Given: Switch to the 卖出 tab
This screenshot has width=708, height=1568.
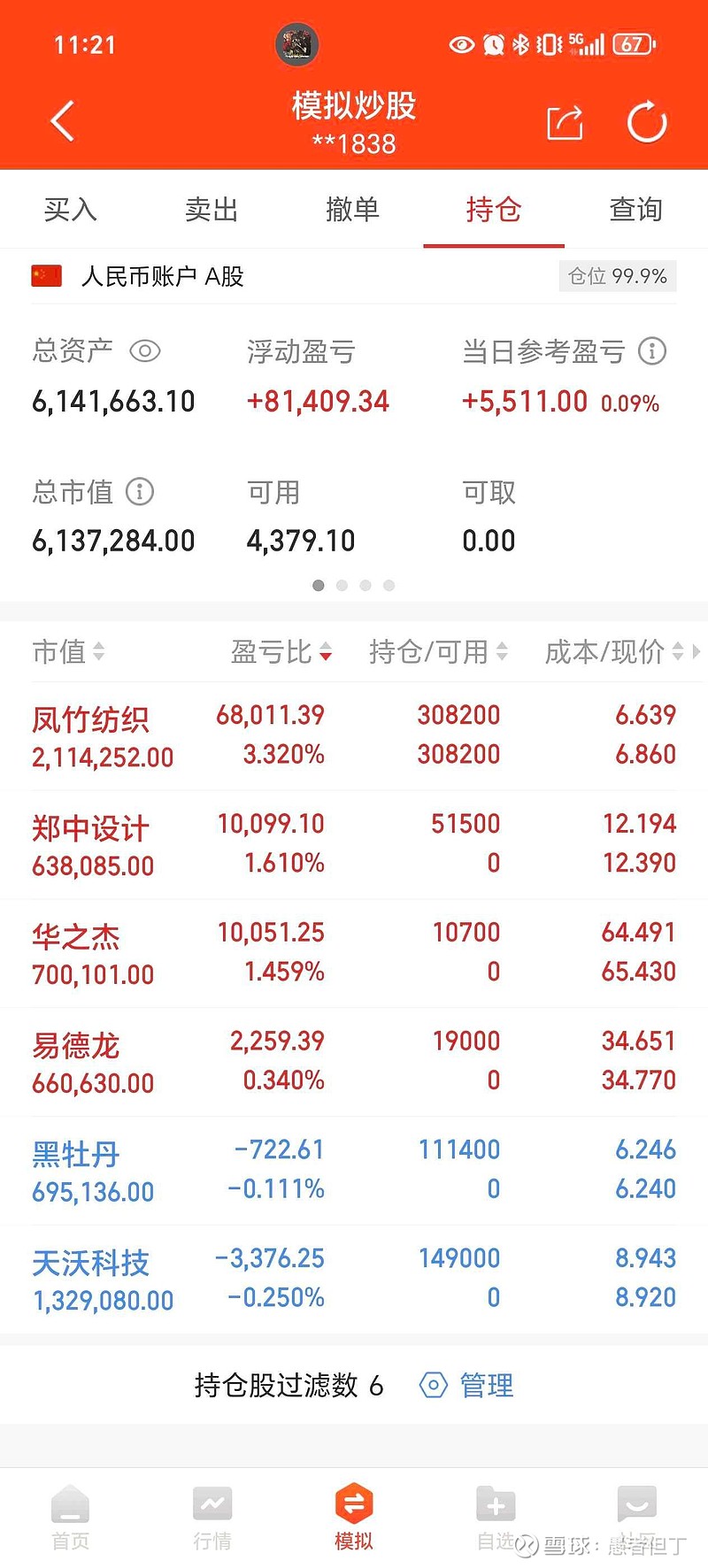Looking at the screenshot, I should [212, 210].
